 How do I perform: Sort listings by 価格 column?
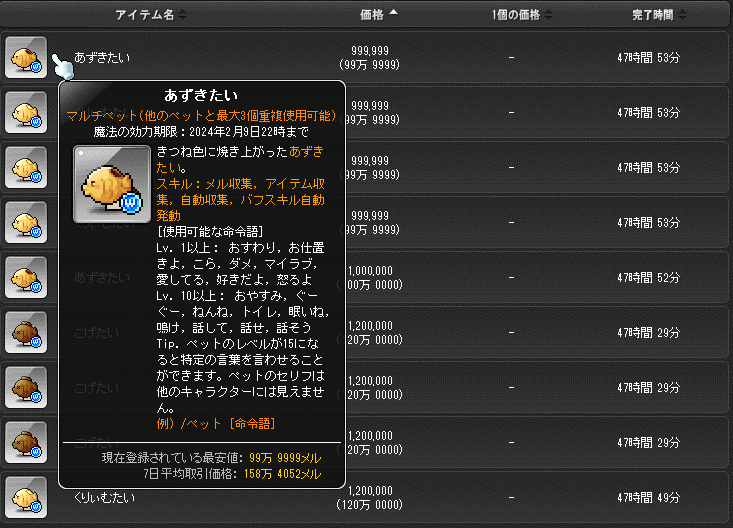pos(378,14)
